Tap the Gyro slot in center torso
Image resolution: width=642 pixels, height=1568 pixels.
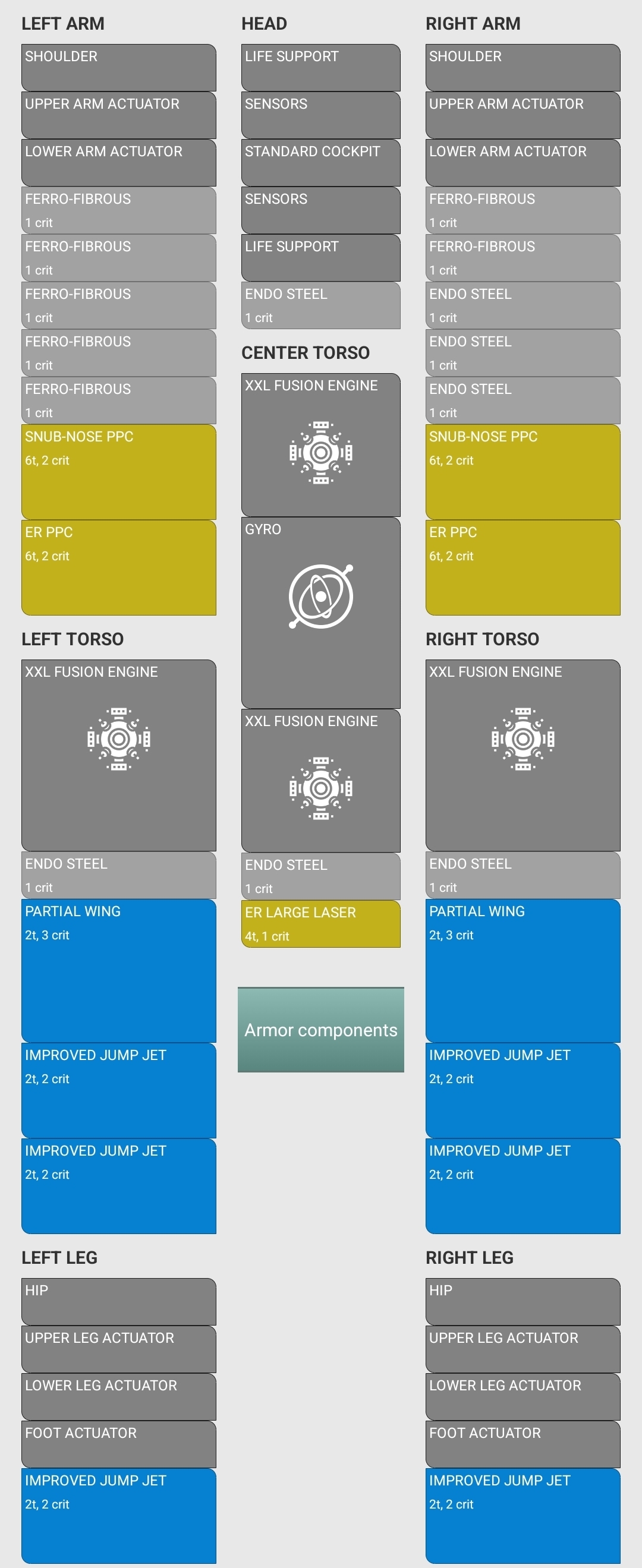321,613
